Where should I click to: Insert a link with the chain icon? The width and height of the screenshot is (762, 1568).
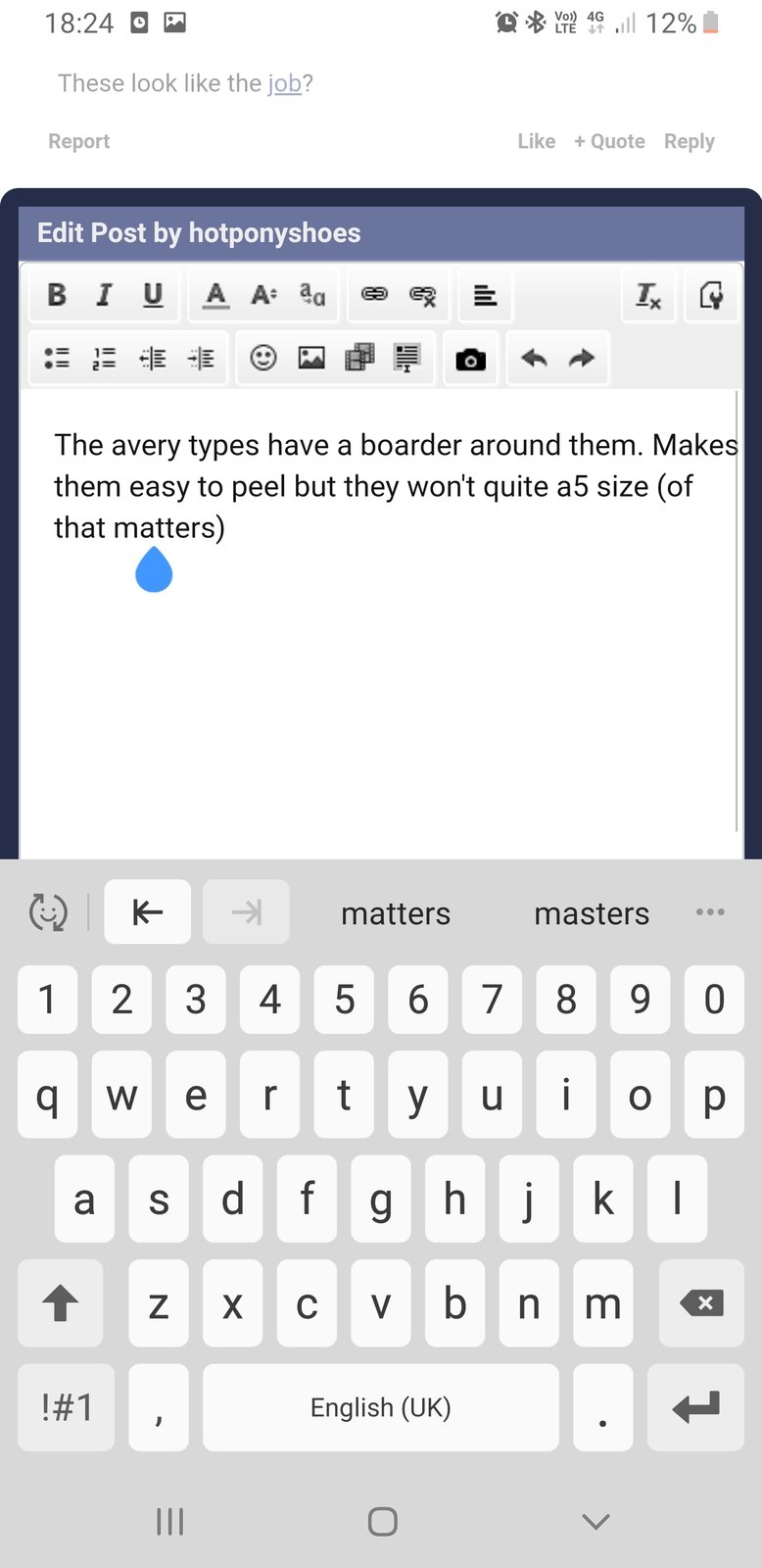tap(374, 294)
